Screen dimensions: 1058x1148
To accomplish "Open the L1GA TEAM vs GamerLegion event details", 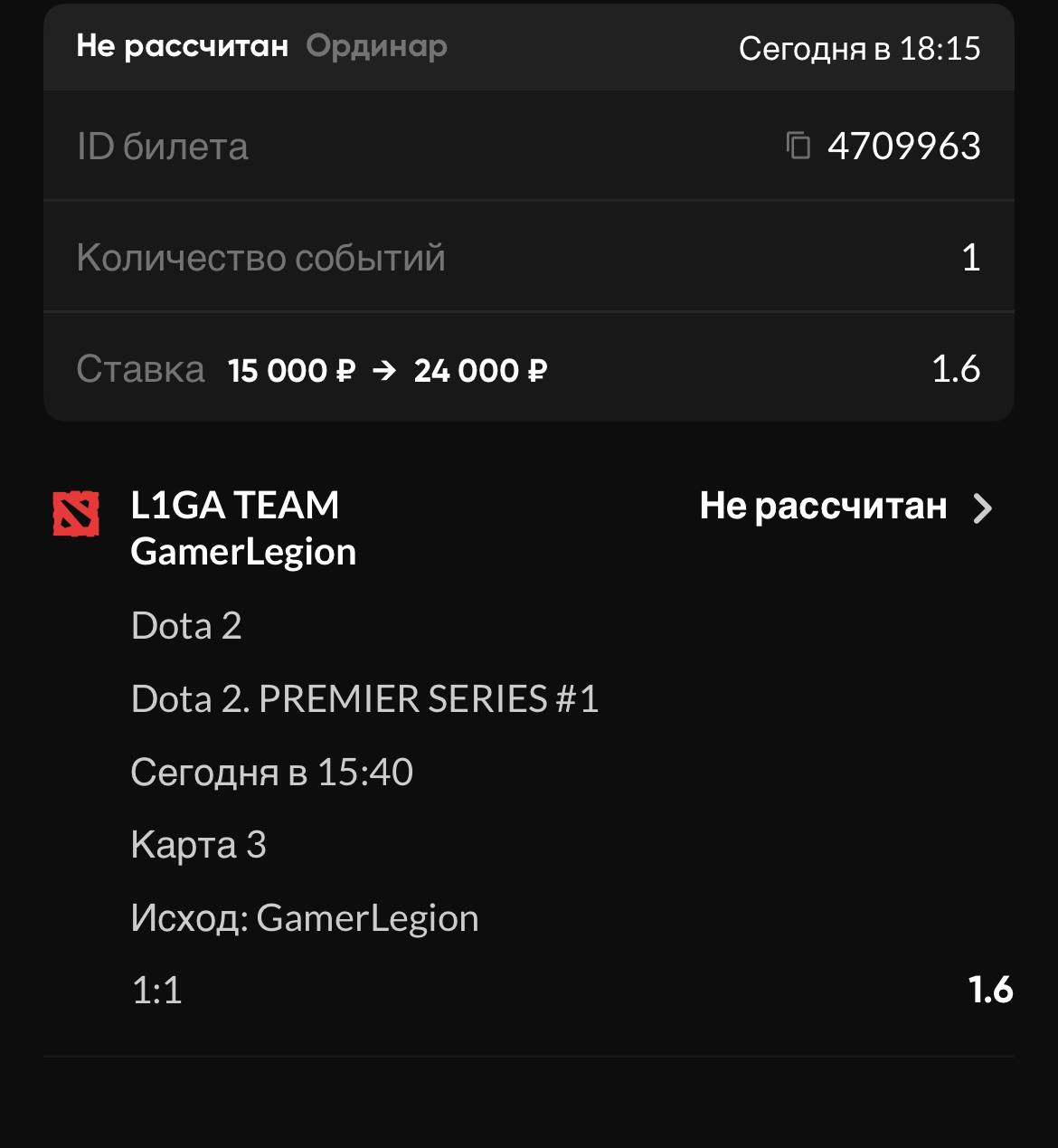I will coord(982,508).
